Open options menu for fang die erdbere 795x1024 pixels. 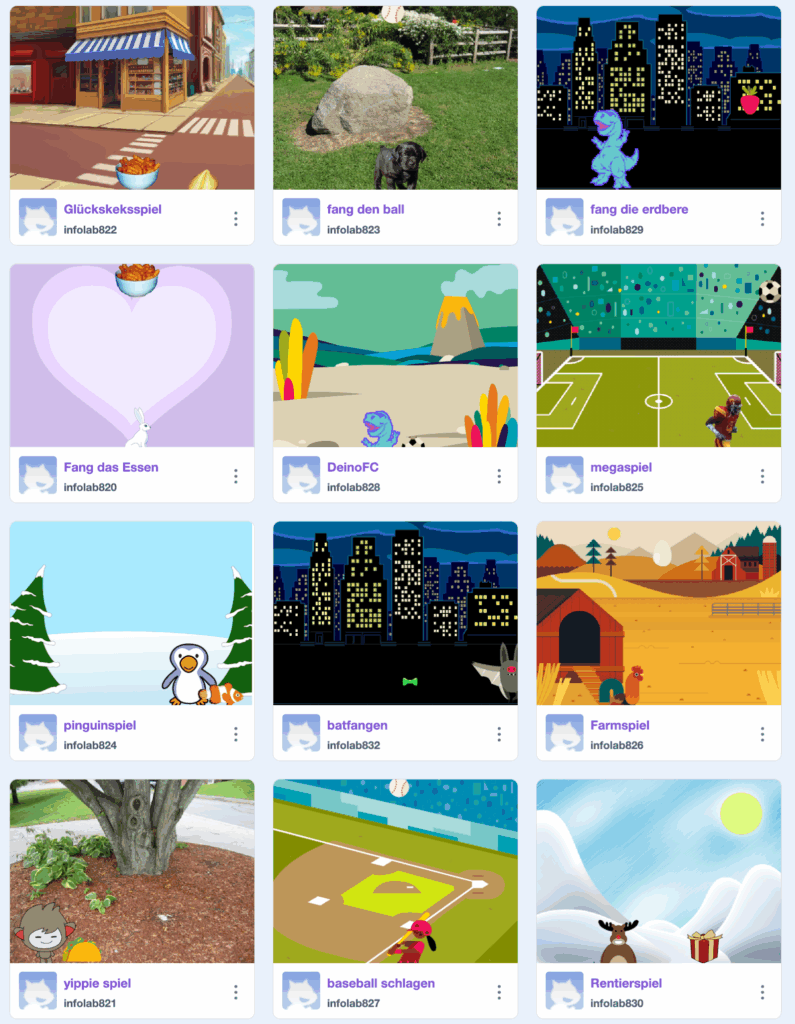[762, 219]
